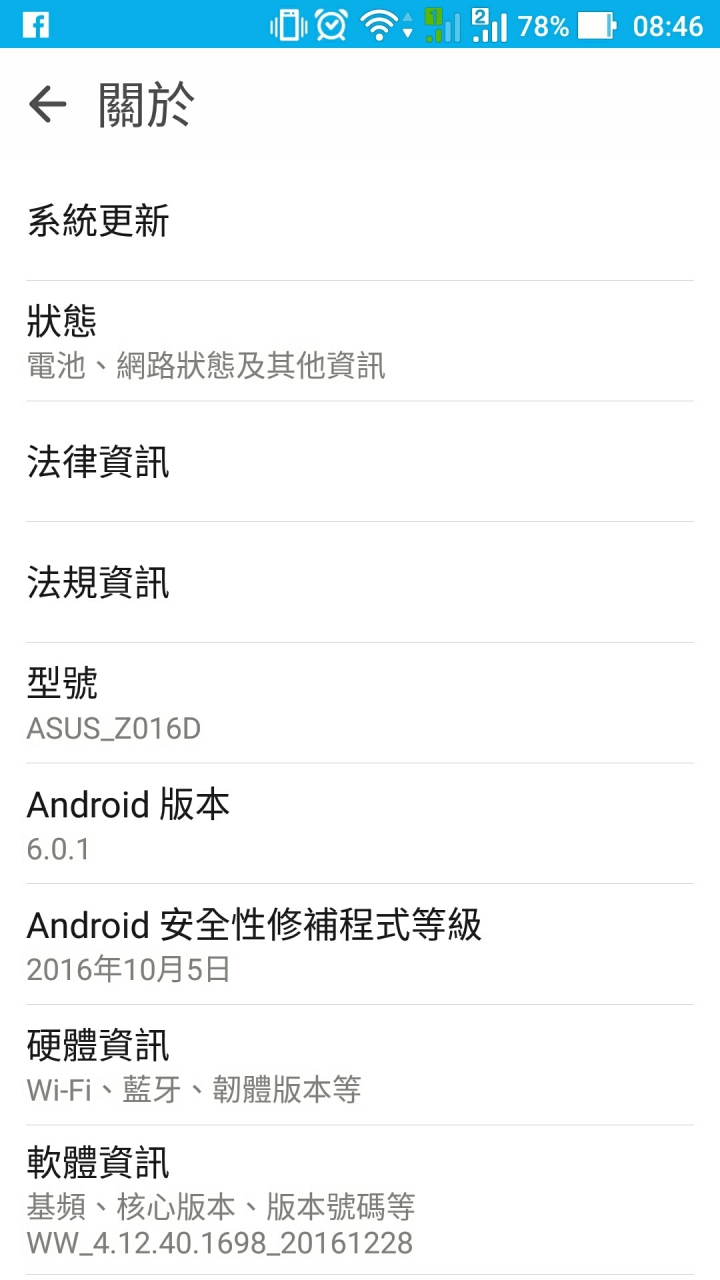Open 法律資訊
The image size is (720, 1280).
(x=360, y=462)
